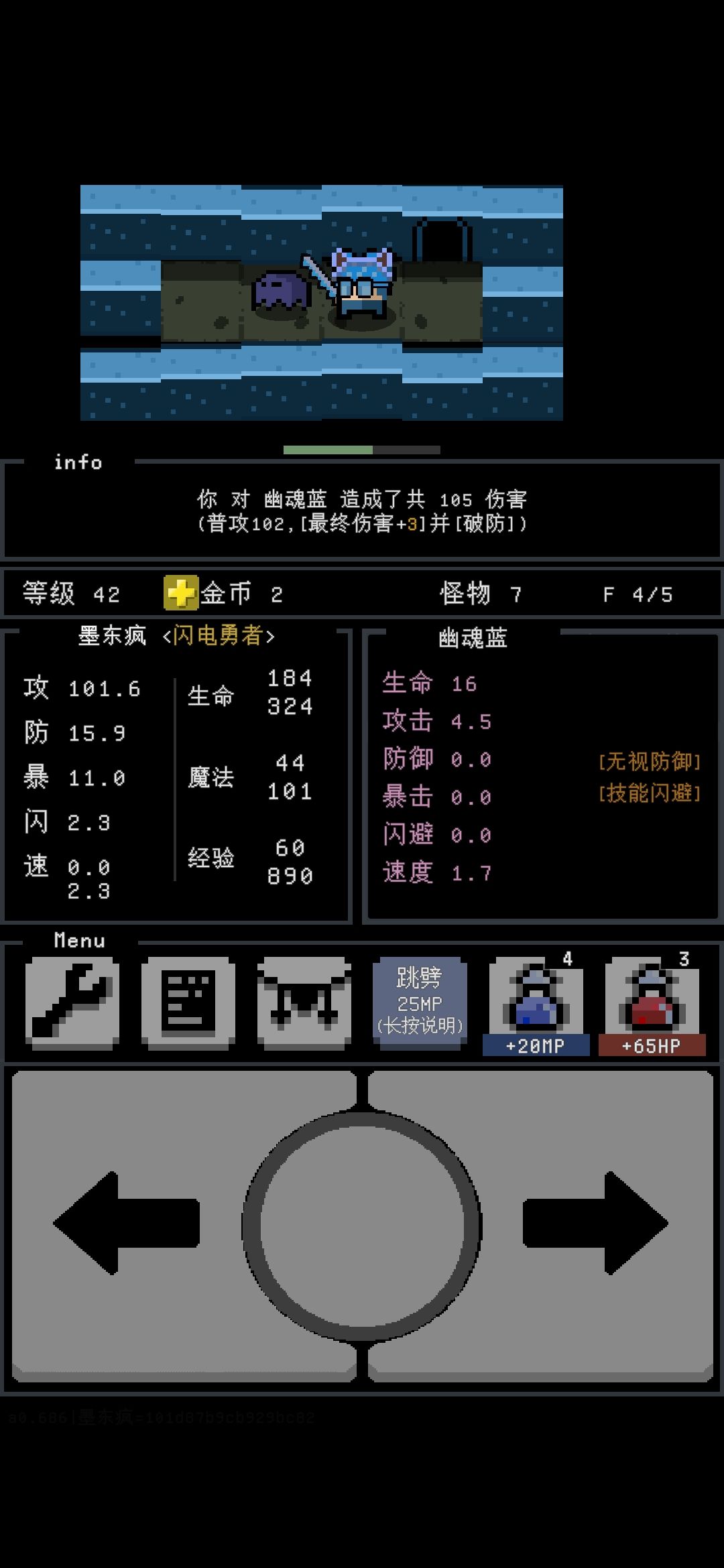The height and width of the screenshot is (1568, 724).
Task: Use the 跳劈 25MP skill
Action: point(420,1002)
